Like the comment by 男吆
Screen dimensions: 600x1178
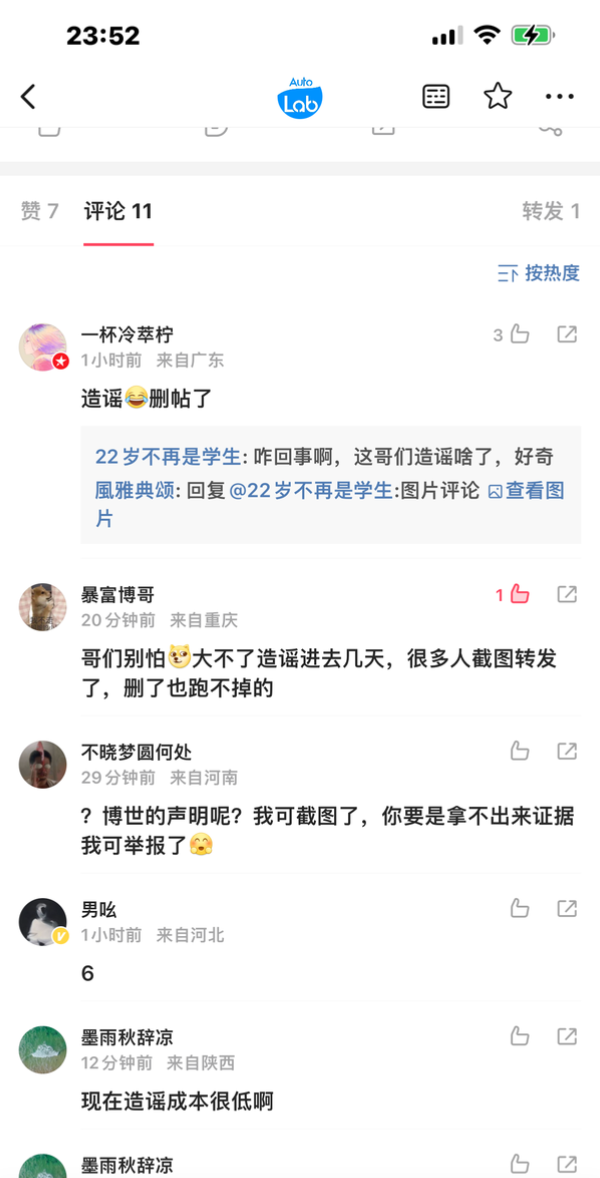click(x=519, y=909)
